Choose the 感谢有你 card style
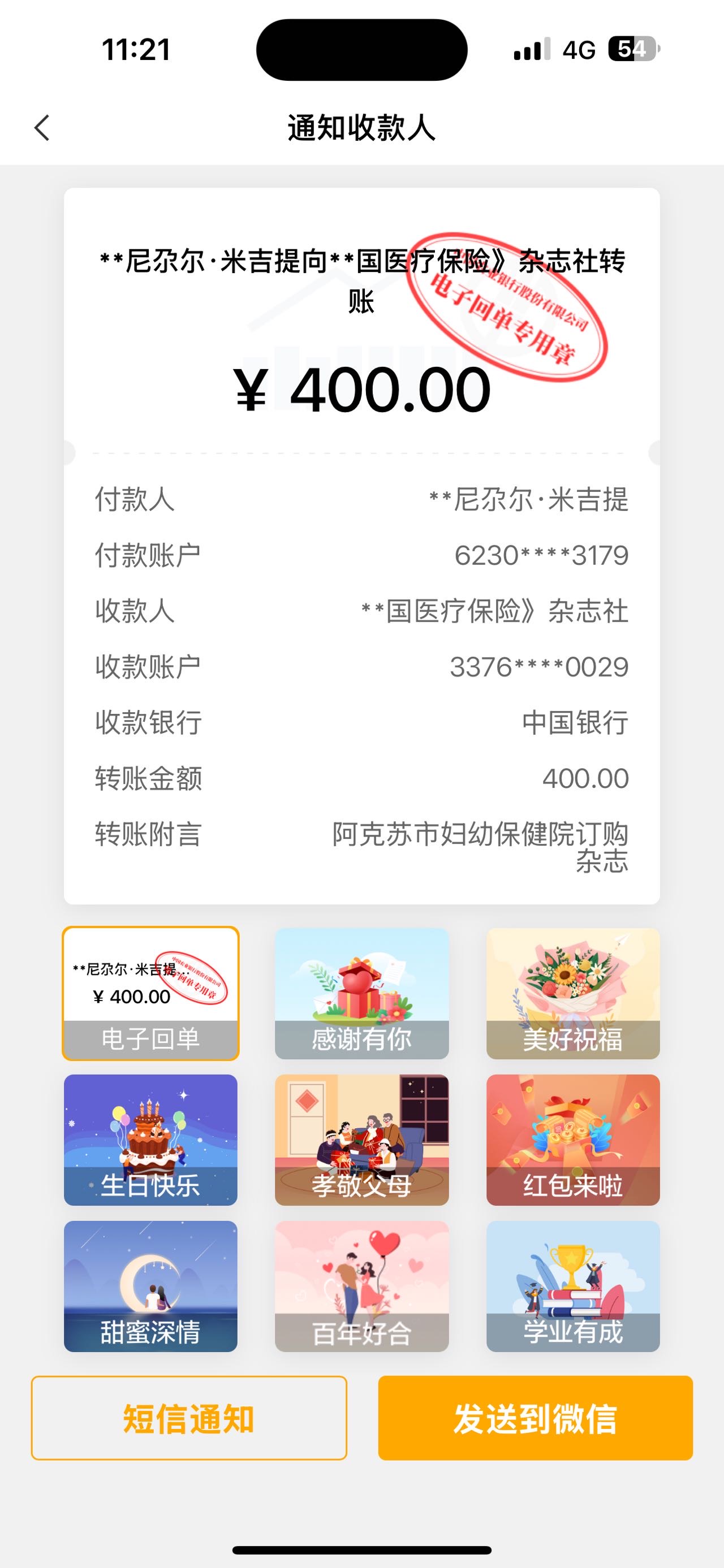724x1568 pixels. [361, 993]
